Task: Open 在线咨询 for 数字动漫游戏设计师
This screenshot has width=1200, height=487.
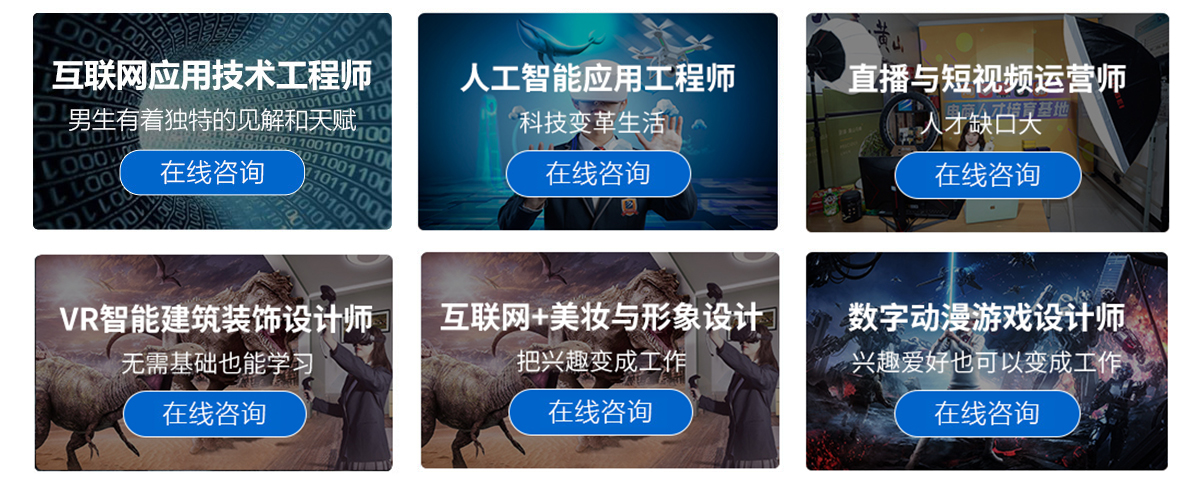Action: pos(987,413)
